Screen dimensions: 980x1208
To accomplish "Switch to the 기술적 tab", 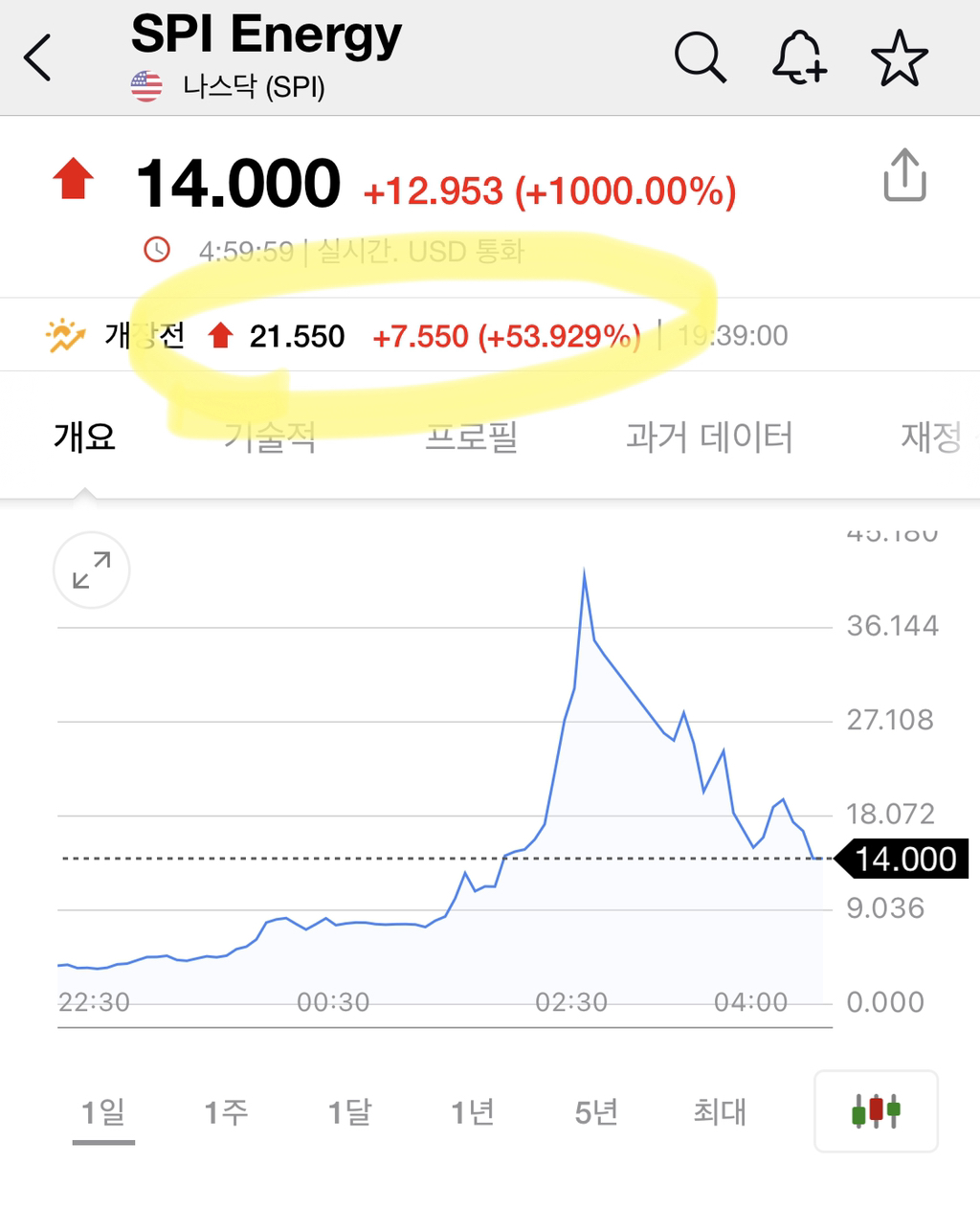I will click(x=271, y=436).
